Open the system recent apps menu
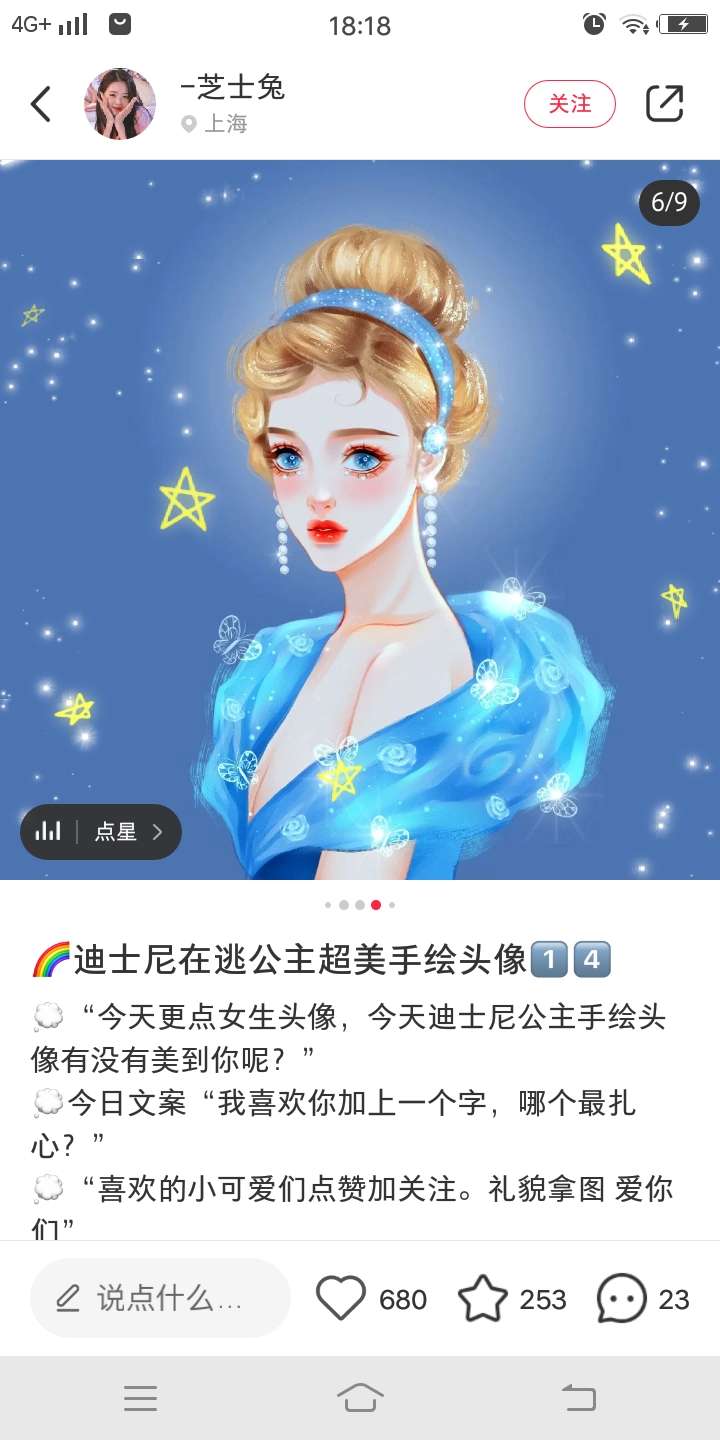 click(141, 1398)
